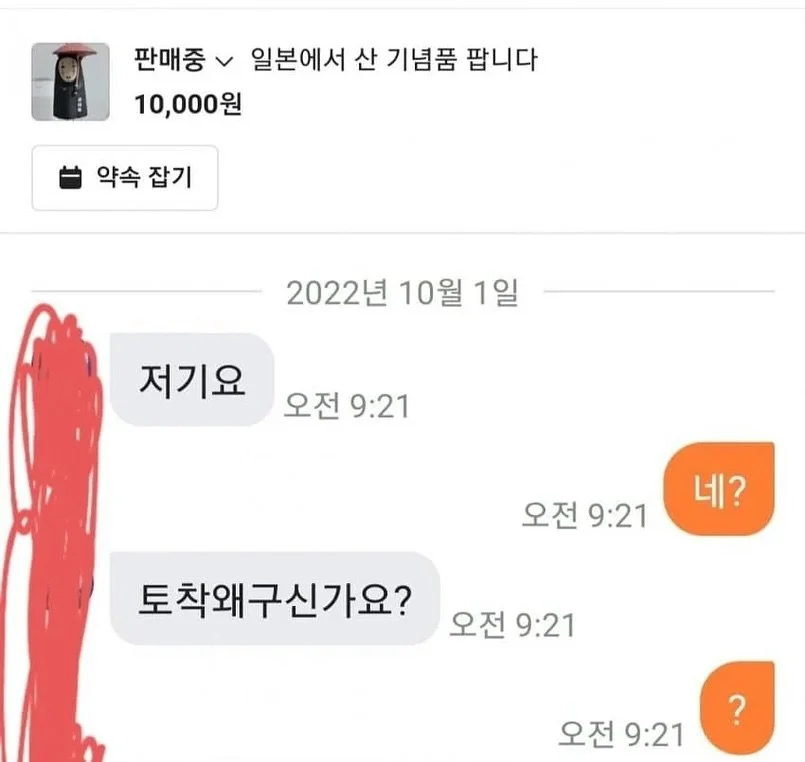
Task: Tap the 약속 잡기 button
Action: click(x=125, y=178)
